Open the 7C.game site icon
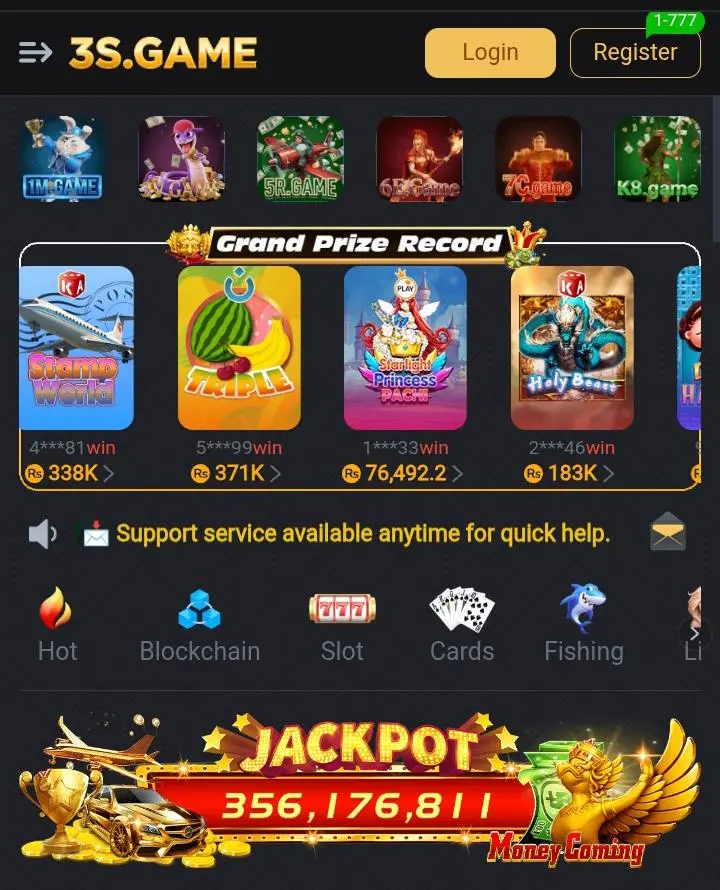The height and width of the screenshot is (890, 720). [538, 159]
